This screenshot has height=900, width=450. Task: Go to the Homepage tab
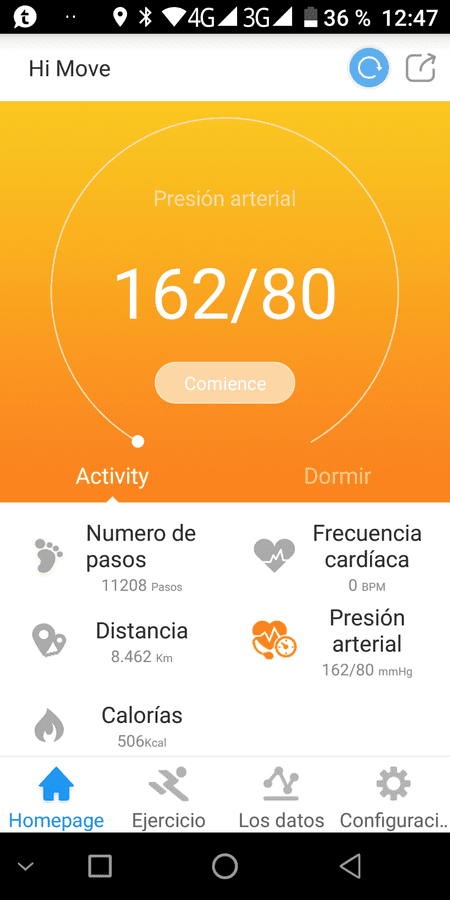click(x=56, y=798)
